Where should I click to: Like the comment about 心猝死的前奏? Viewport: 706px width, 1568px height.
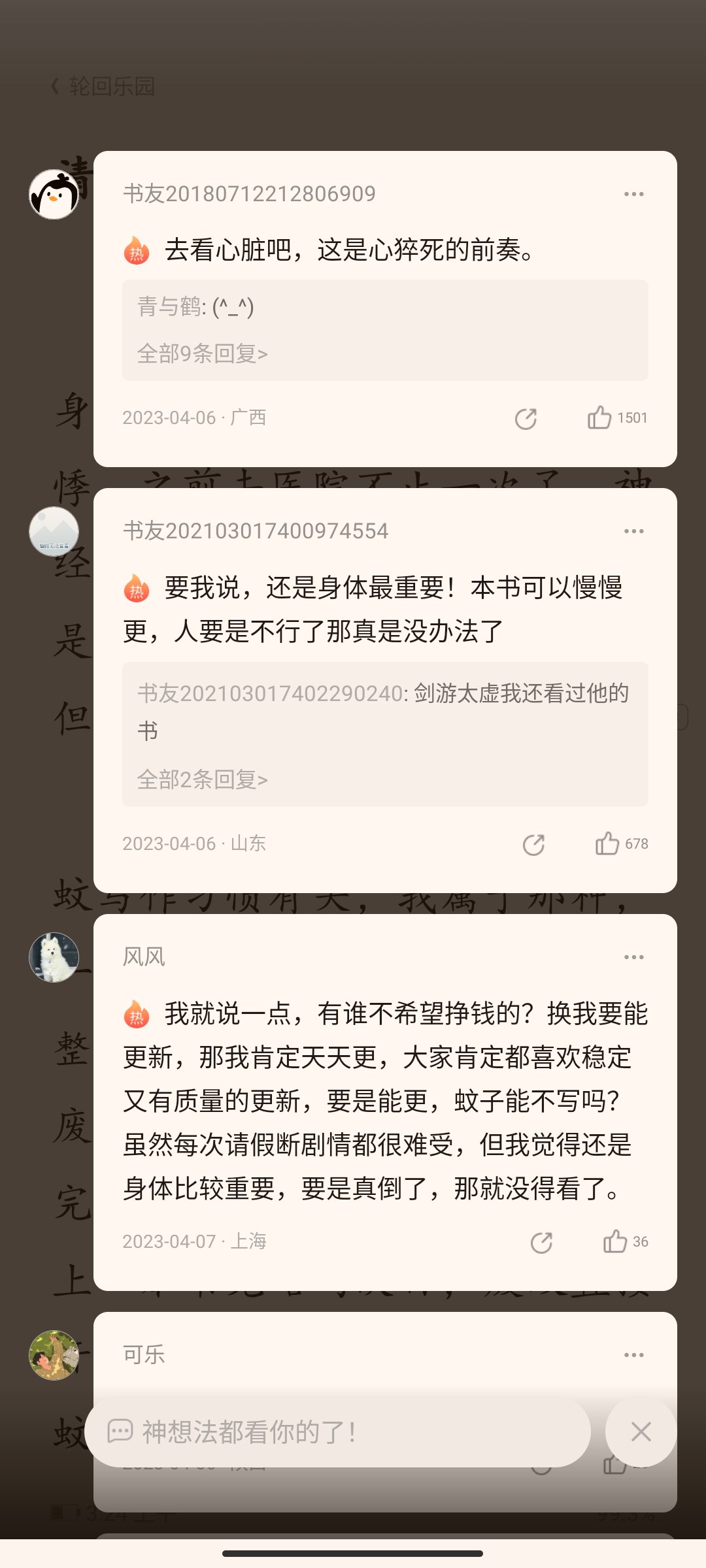tap(616, 417)
